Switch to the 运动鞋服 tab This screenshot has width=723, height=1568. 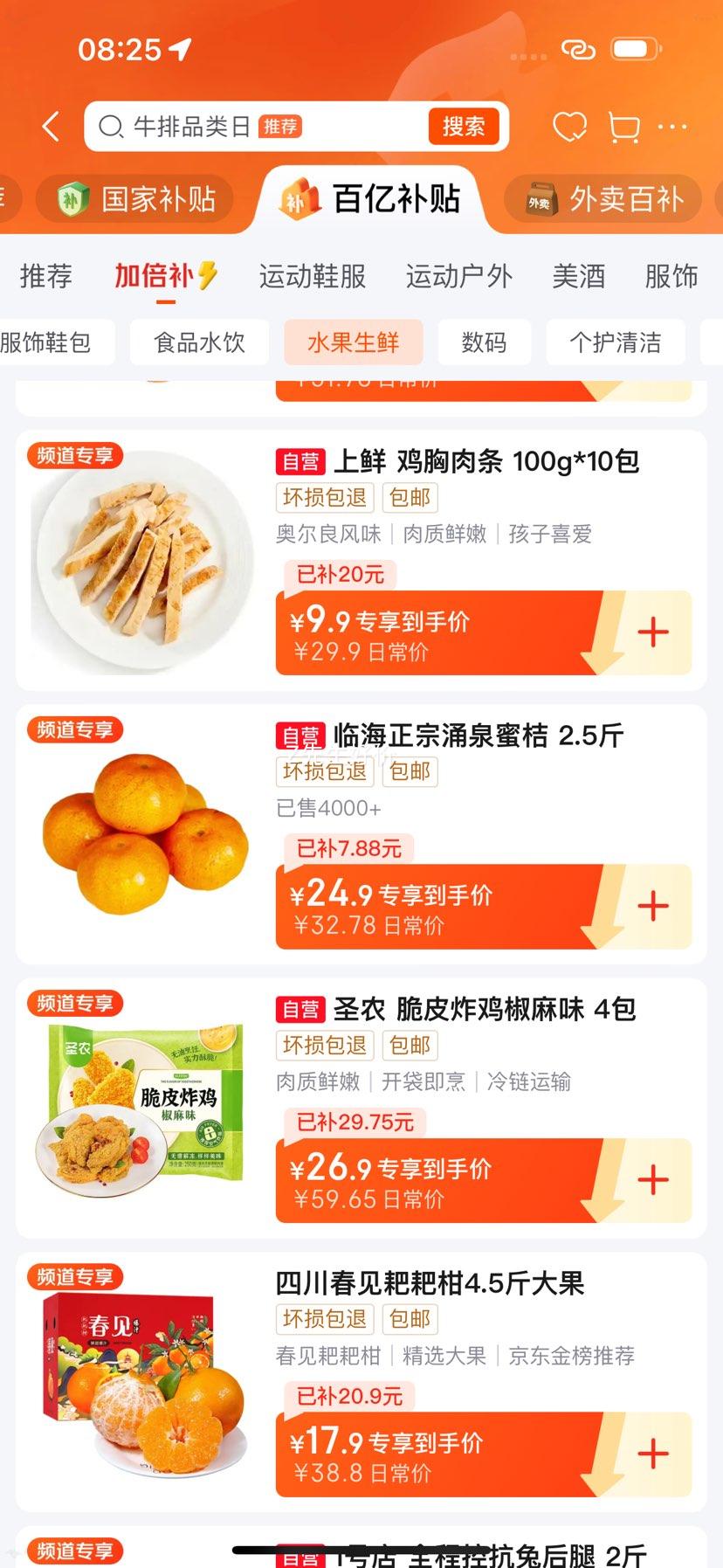click(x=311, y=277)
